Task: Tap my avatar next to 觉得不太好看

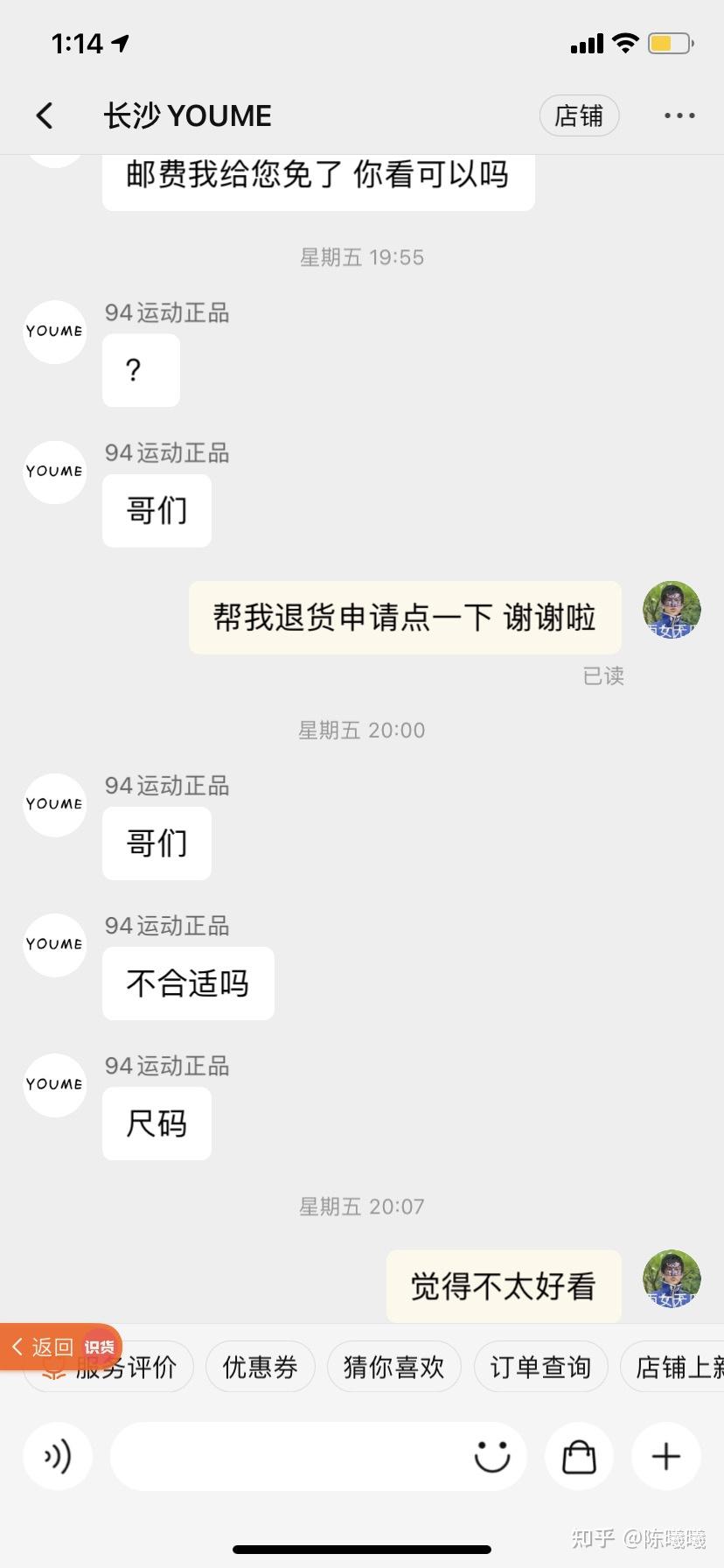Action: point(672,1279)
